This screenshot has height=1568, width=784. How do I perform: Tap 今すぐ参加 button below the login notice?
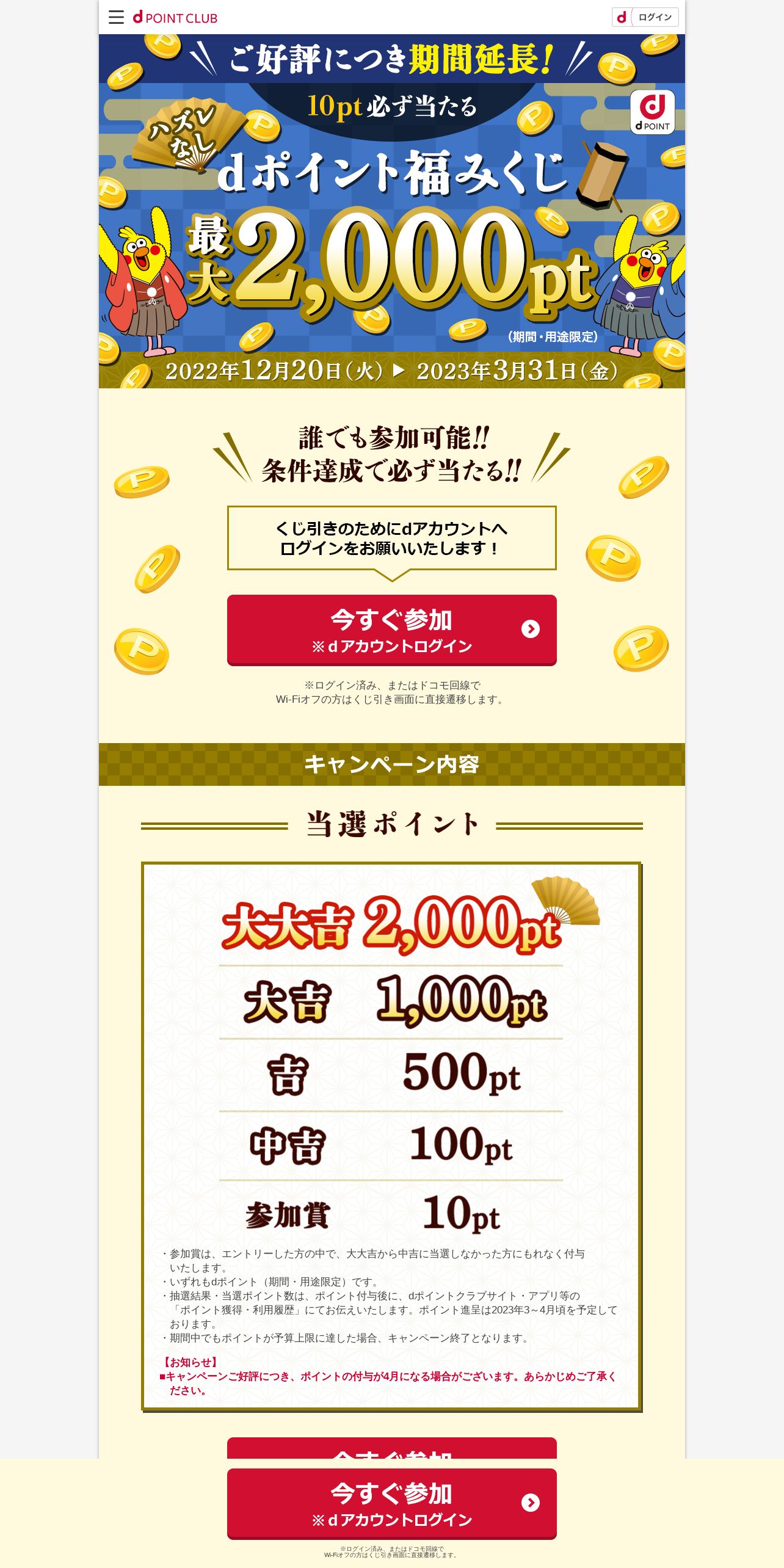[x=392, y=630]
